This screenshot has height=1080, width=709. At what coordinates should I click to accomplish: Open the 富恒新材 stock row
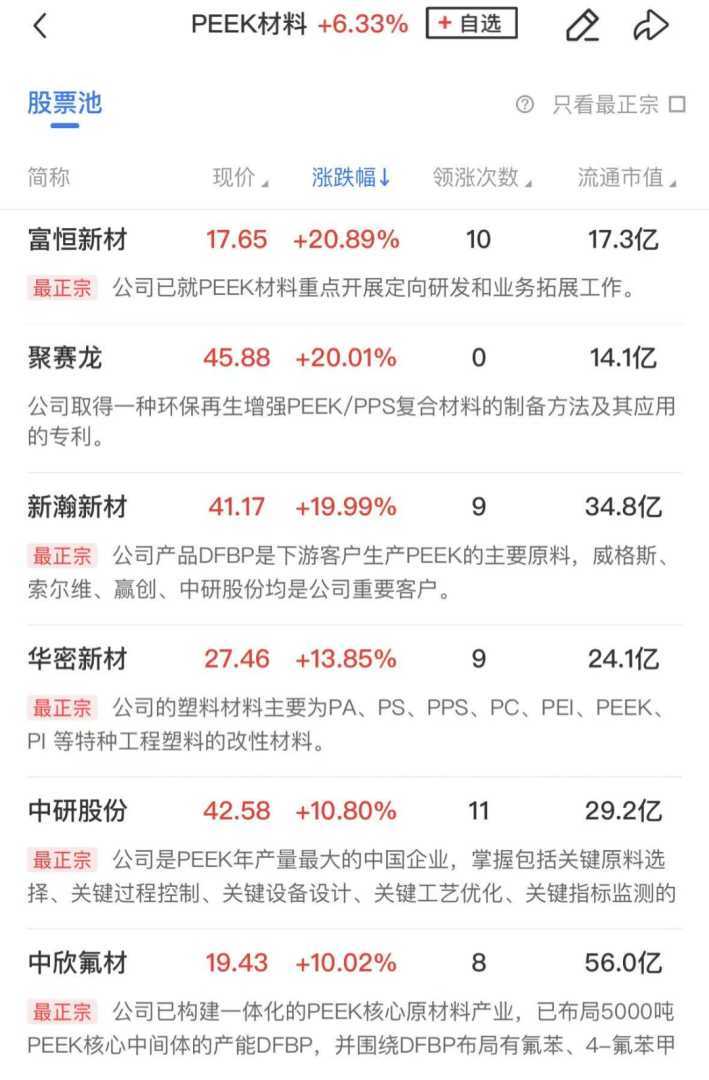click(78, 240)
